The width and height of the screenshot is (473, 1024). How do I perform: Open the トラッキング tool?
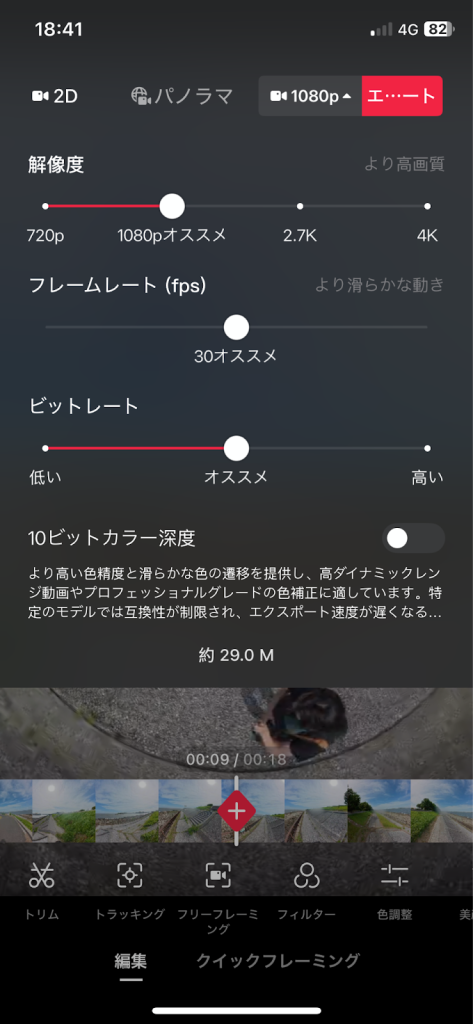(130, 890)
